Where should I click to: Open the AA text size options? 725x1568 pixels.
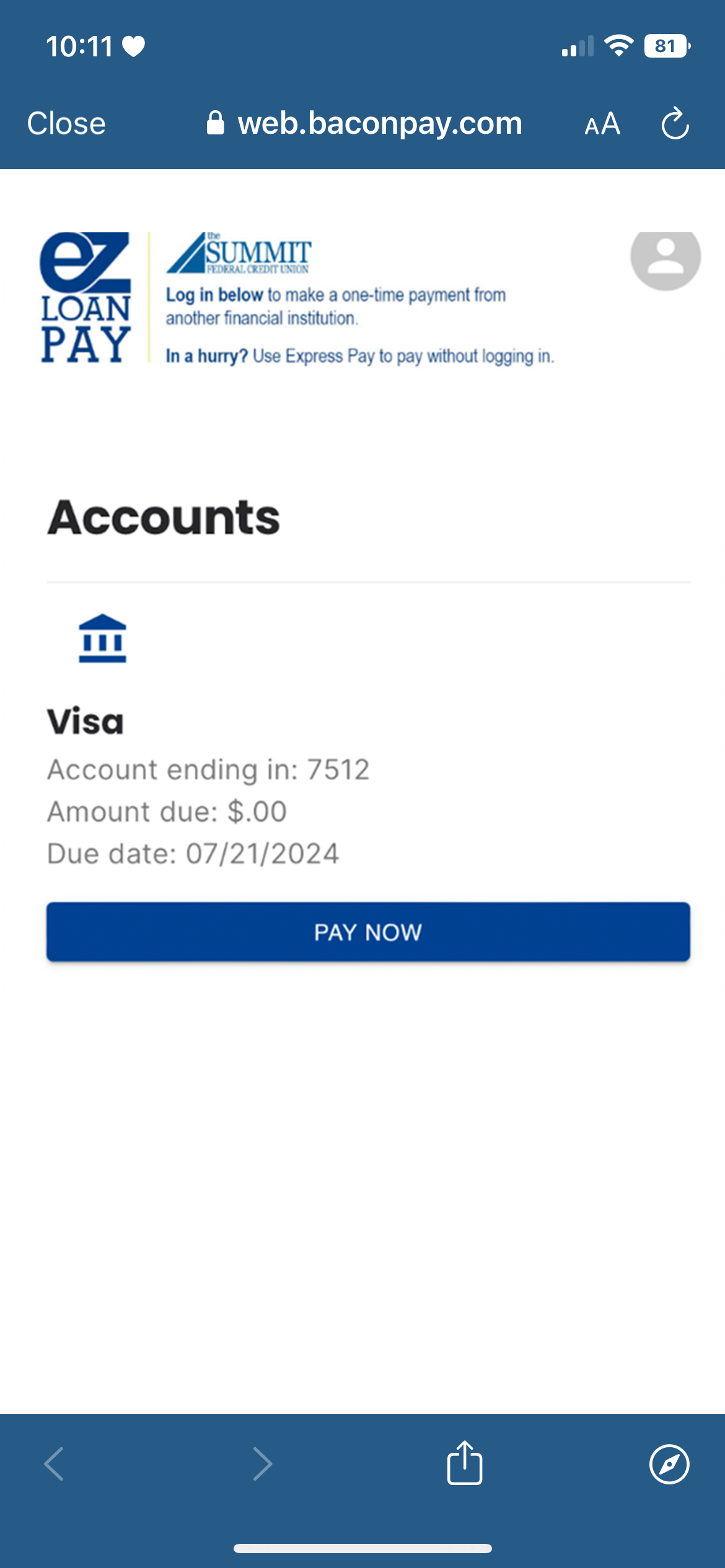(x=602, y=124)
